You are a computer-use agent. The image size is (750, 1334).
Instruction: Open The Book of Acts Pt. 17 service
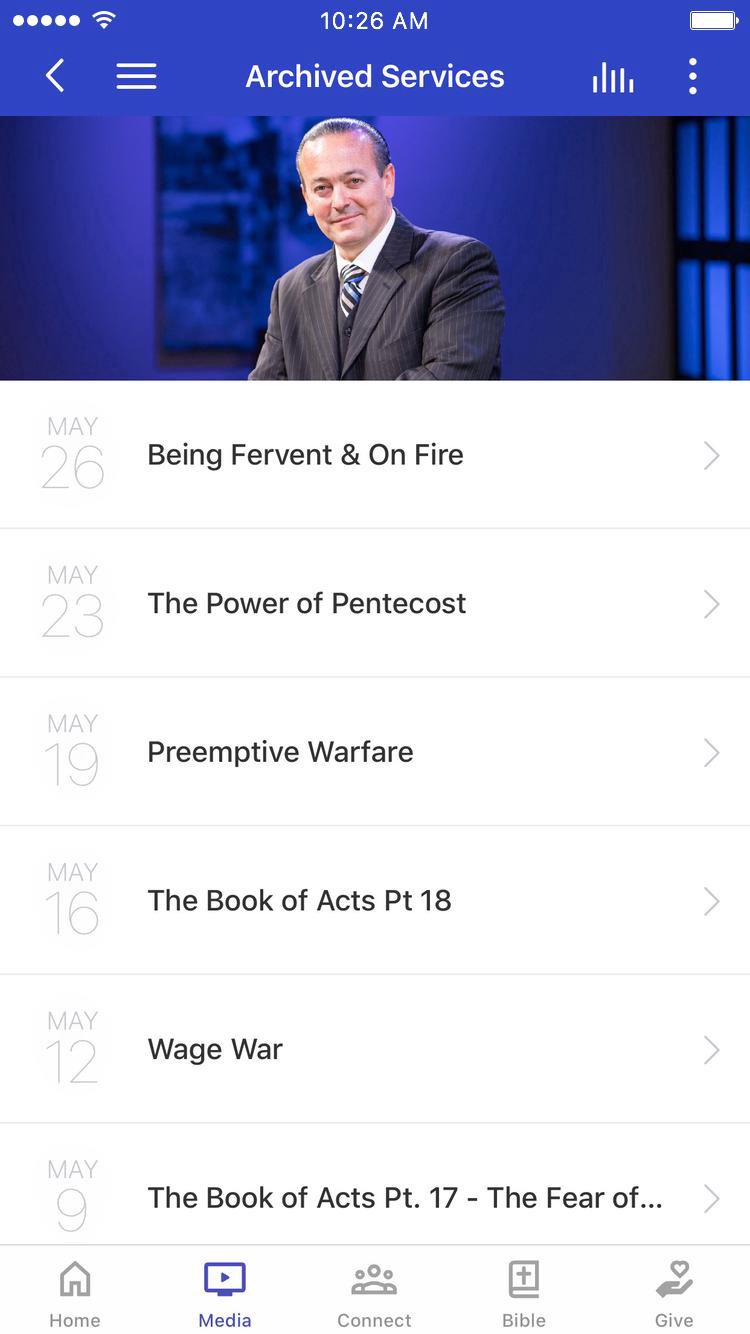pos(375,1185)
